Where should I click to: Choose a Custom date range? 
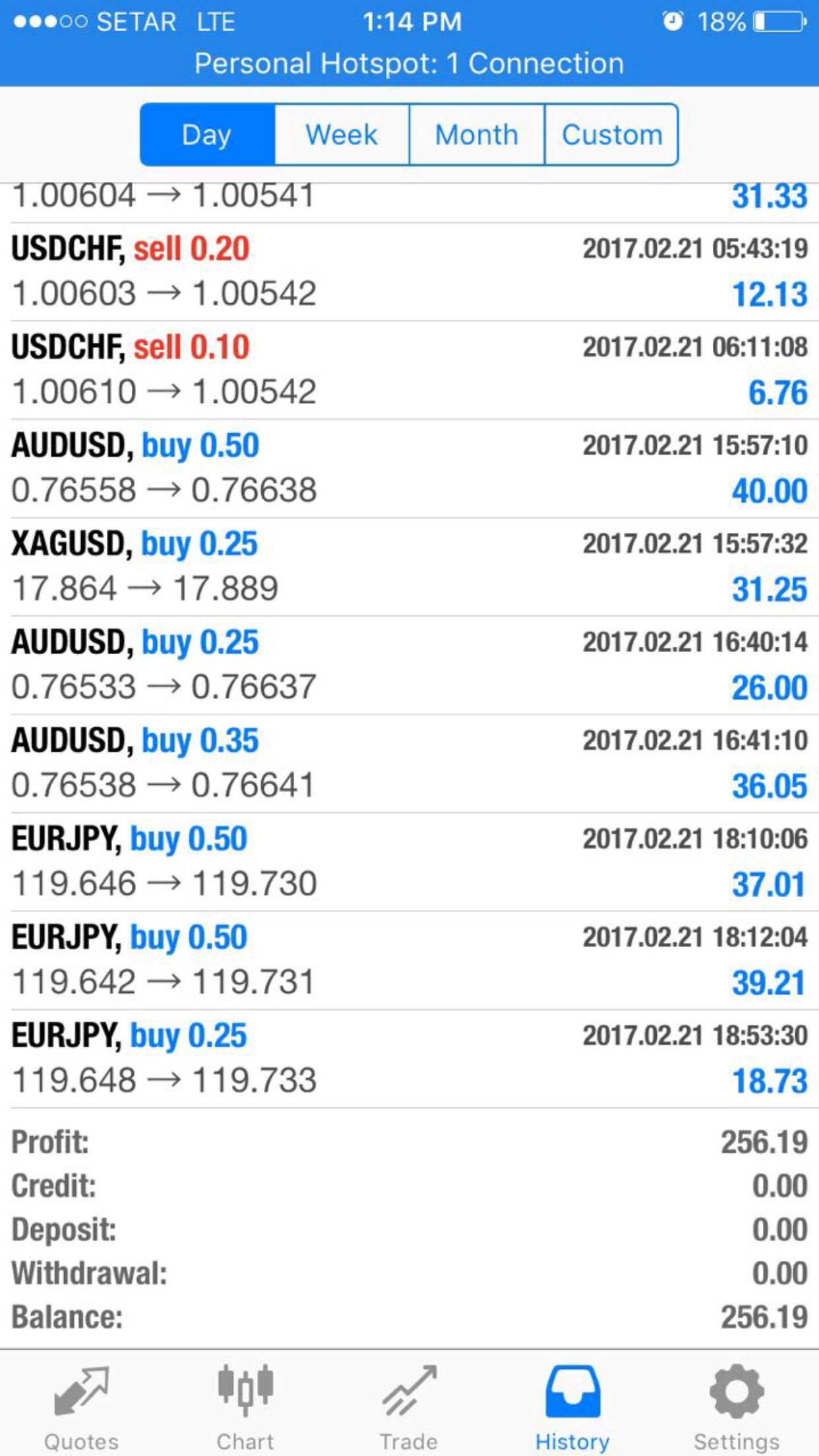click(x=612, y=135)
